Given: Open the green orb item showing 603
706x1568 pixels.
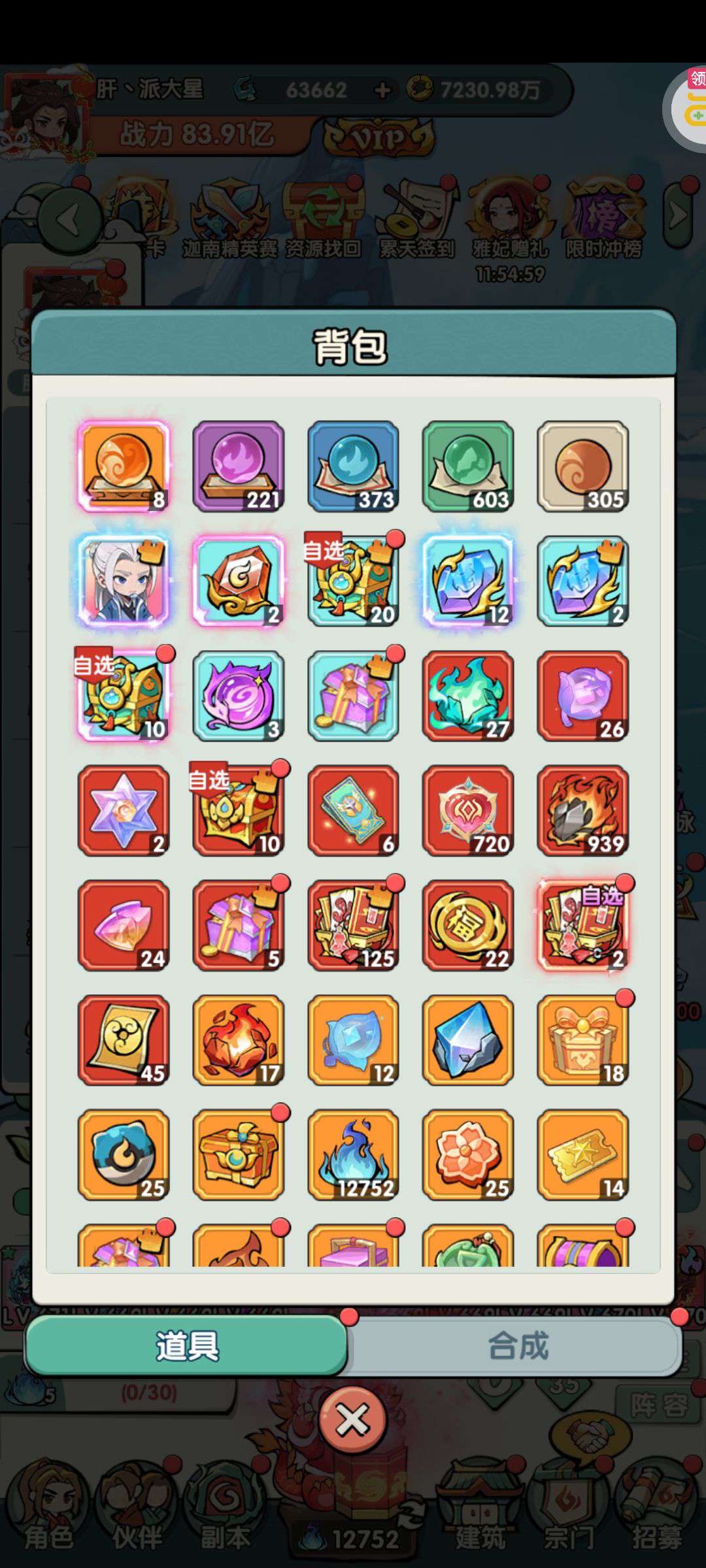Looking at the screenshot, I should pos(468,466).
